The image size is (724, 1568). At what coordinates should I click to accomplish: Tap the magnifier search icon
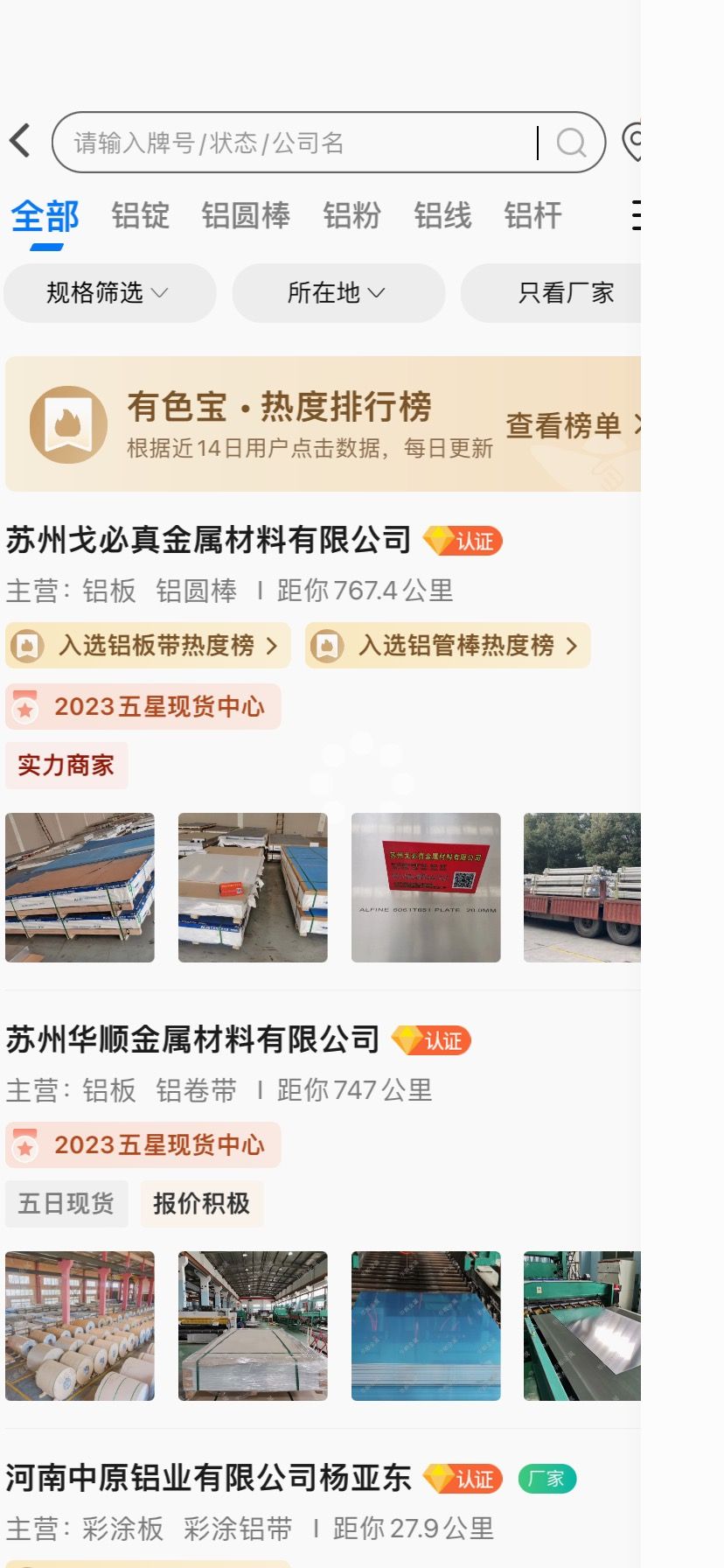(x=571, y=143)
